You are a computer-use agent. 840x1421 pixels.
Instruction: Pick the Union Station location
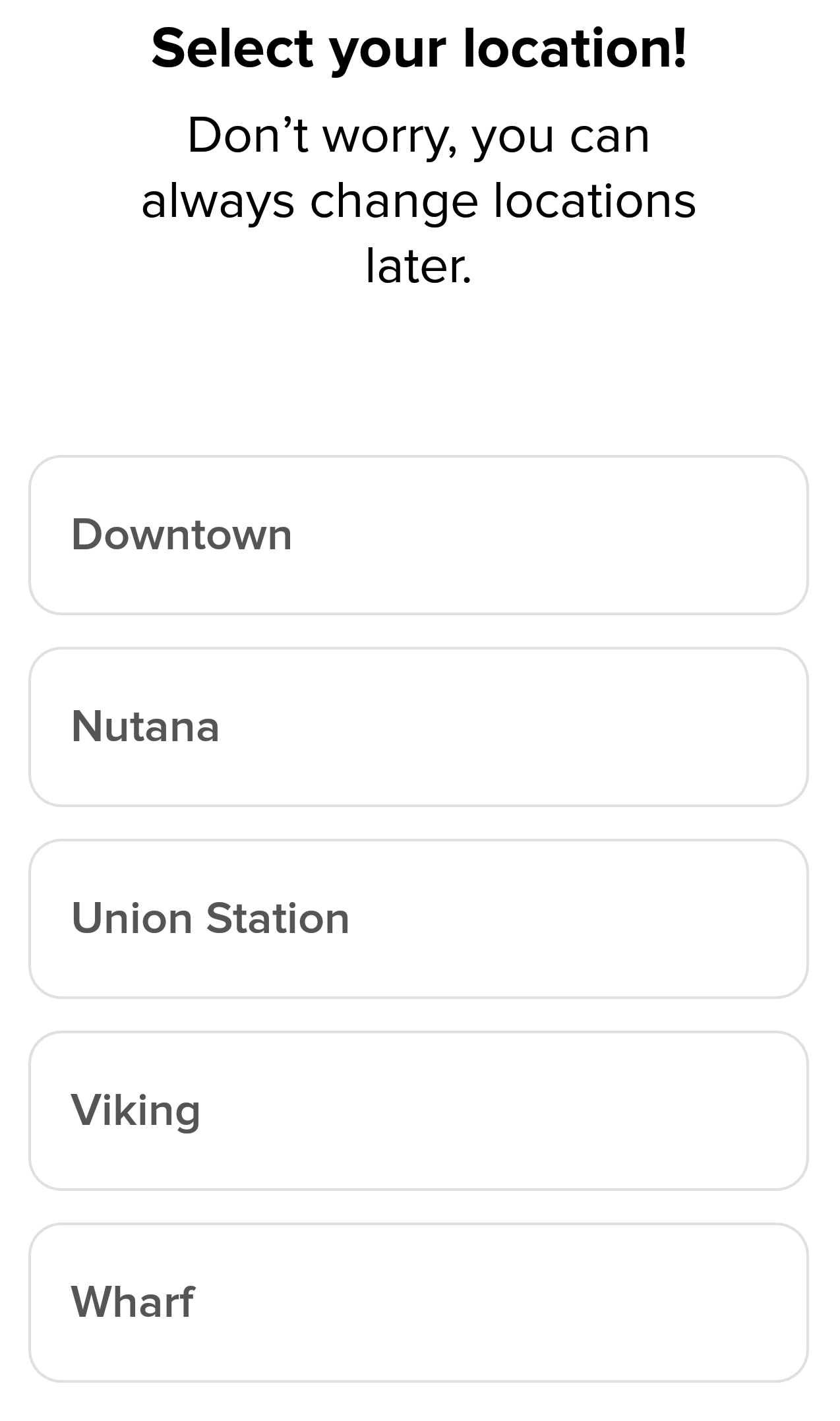pos(419,919)
